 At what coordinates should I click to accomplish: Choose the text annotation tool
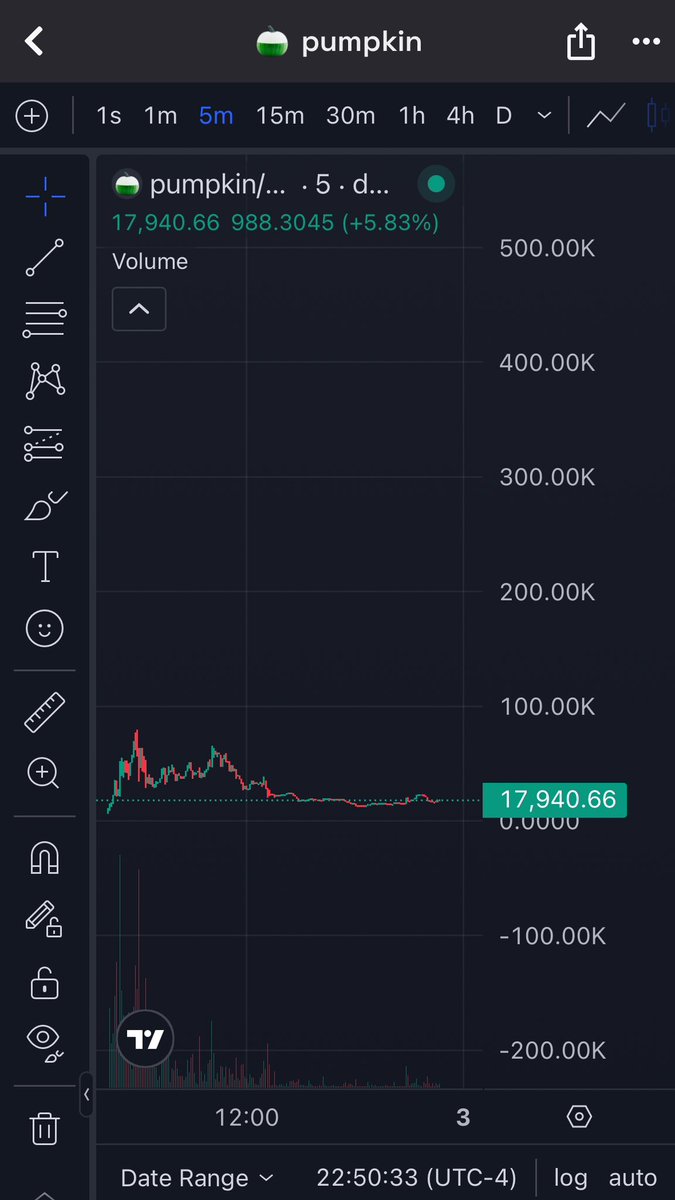coord(45,566)
